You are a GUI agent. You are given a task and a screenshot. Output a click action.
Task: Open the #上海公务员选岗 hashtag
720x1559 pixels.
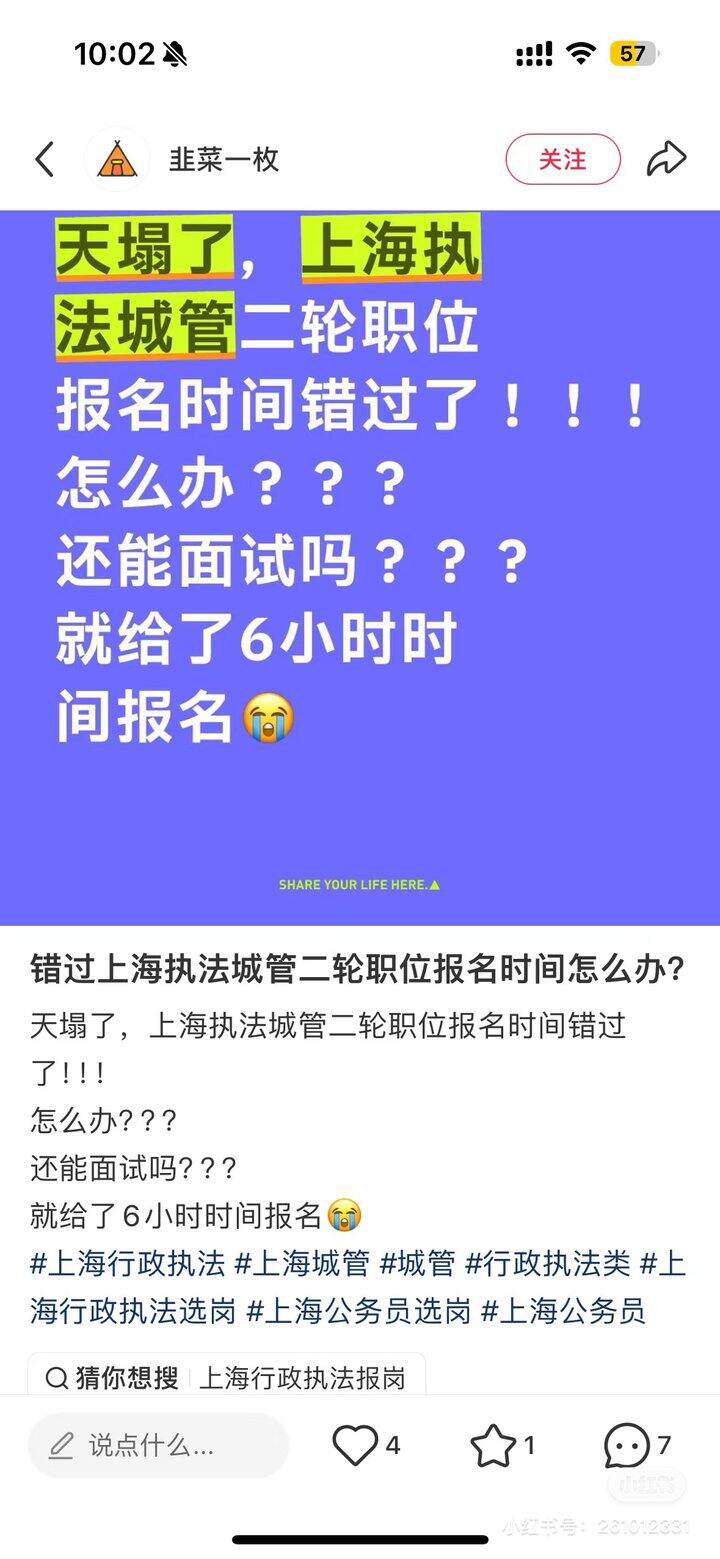[x=358, y=1310]
